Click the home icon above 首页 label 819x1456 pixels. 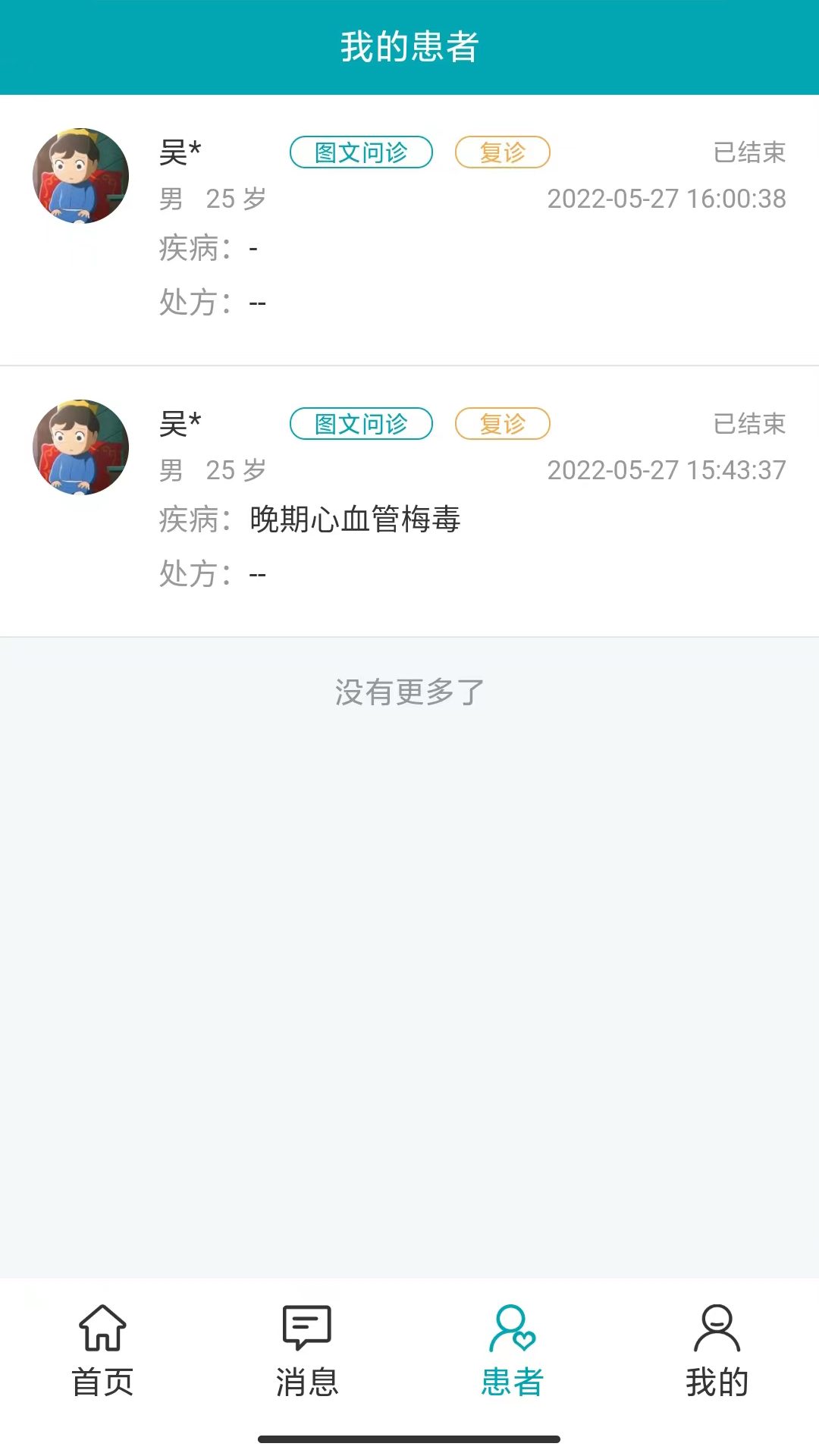pyautogui.click(x=102, y=1328)
